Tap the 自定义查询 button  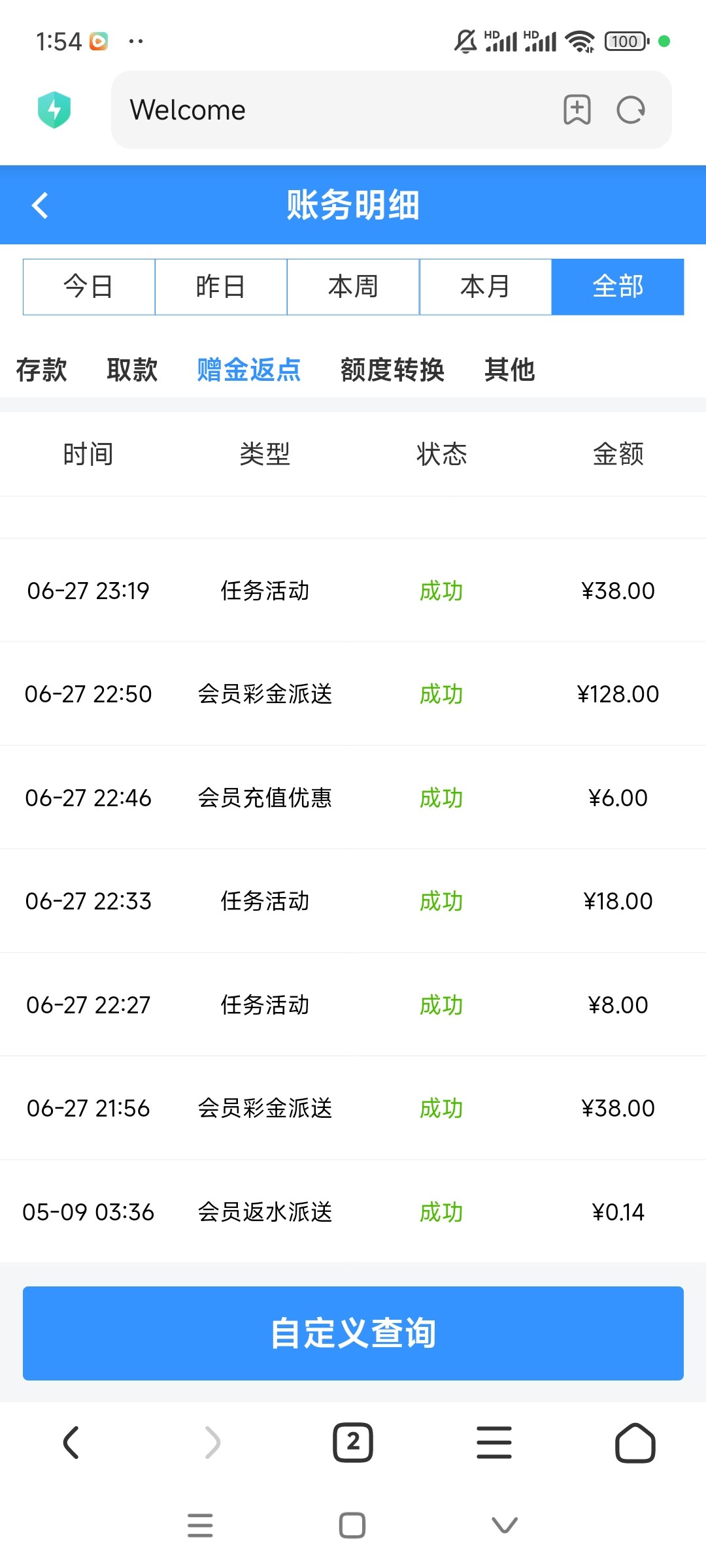(x=353, y=1333)
